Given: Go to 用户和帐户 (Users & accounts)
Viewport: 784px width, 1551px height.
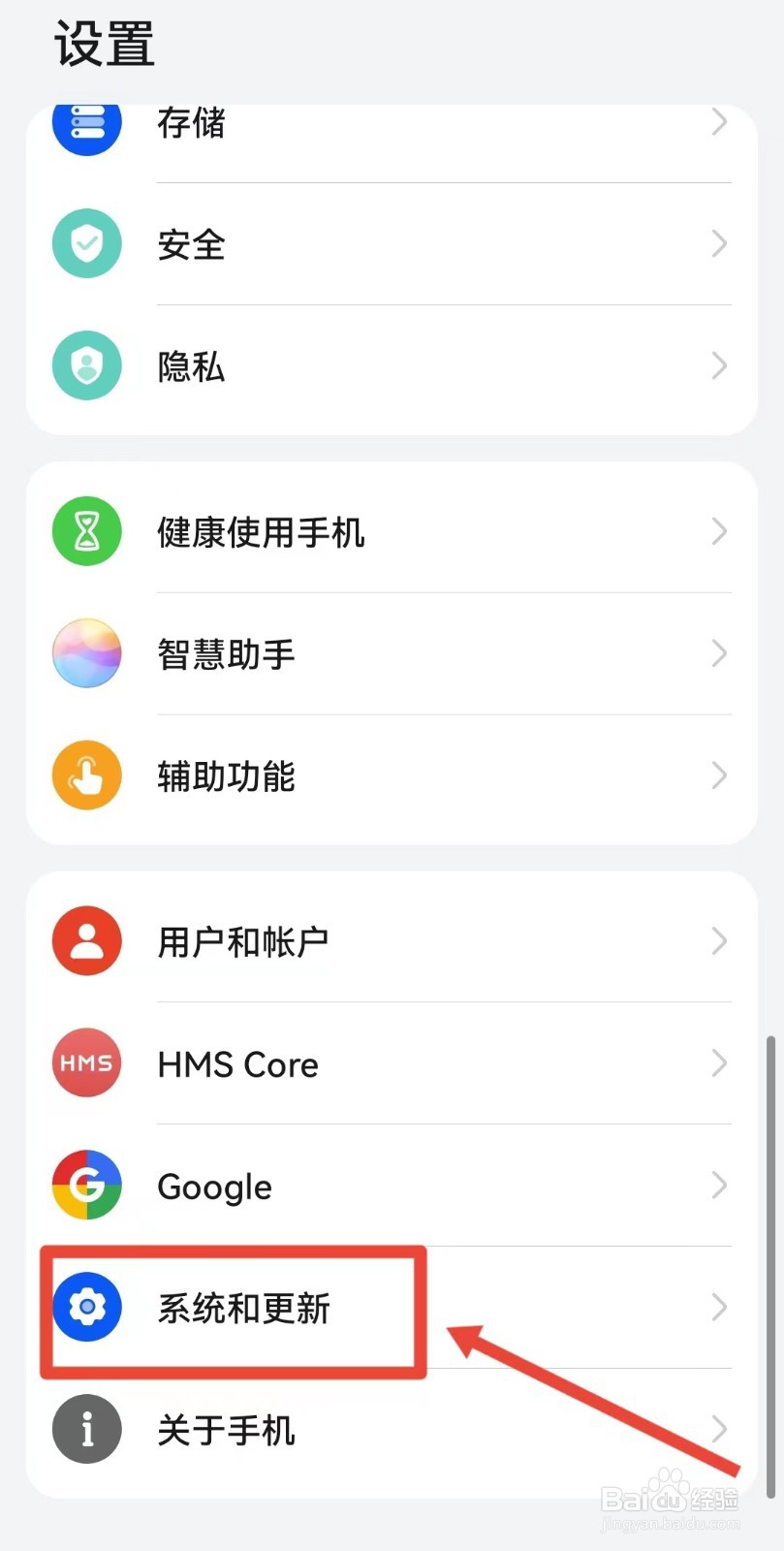Looking at the screenshot, I should (388, 941).
